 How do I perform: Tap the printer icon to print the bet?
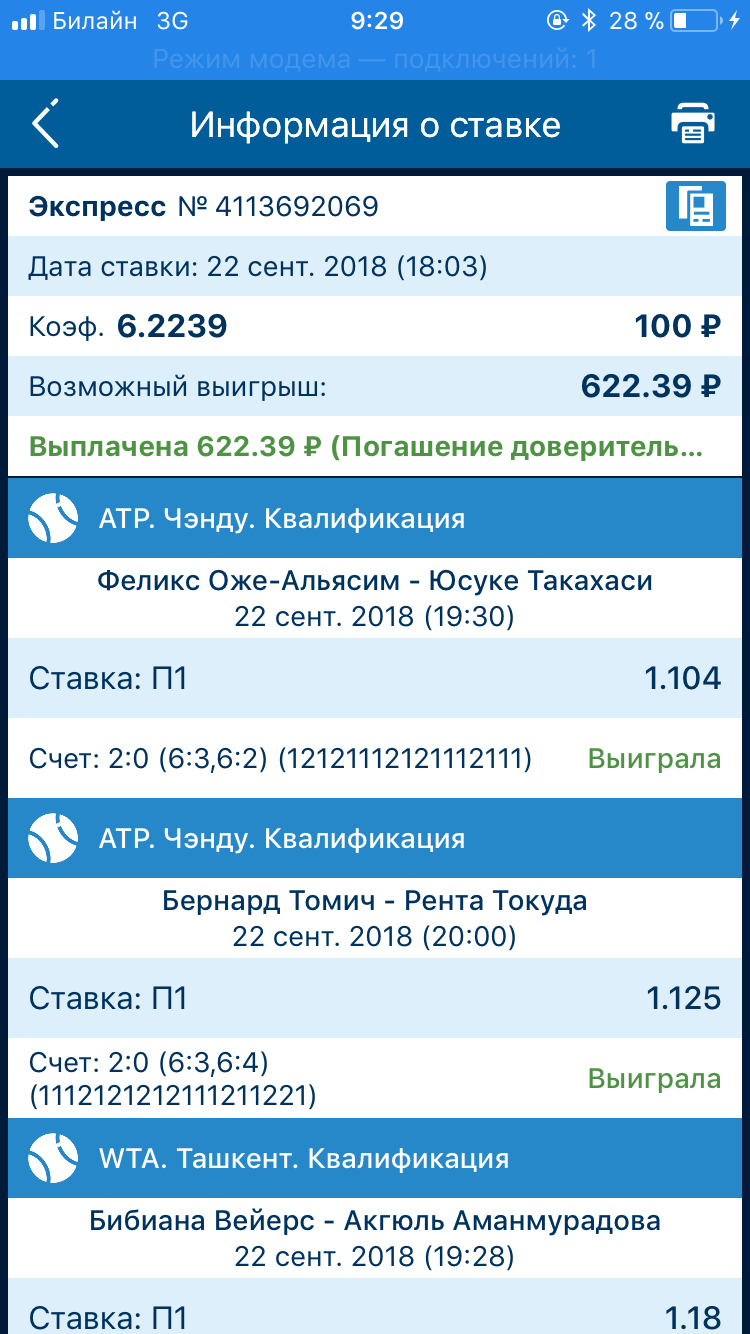(x=693, y=125)
